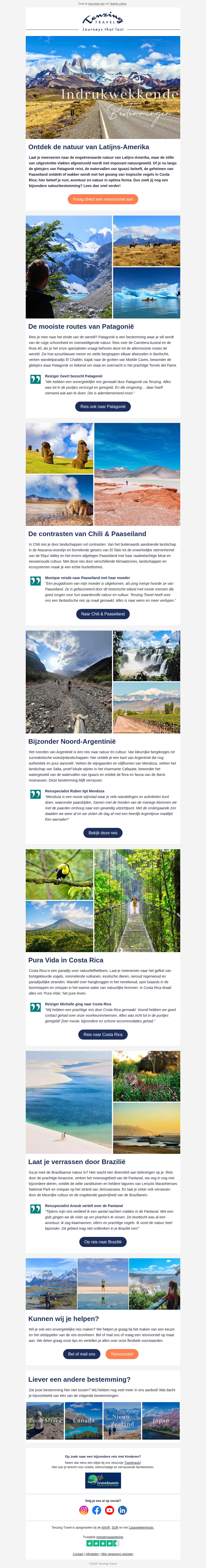The height and width of the screenshot is (1568, 206).
Task: Select 'Reis ook naar Patagonië' button
Action: pos(103,407)
